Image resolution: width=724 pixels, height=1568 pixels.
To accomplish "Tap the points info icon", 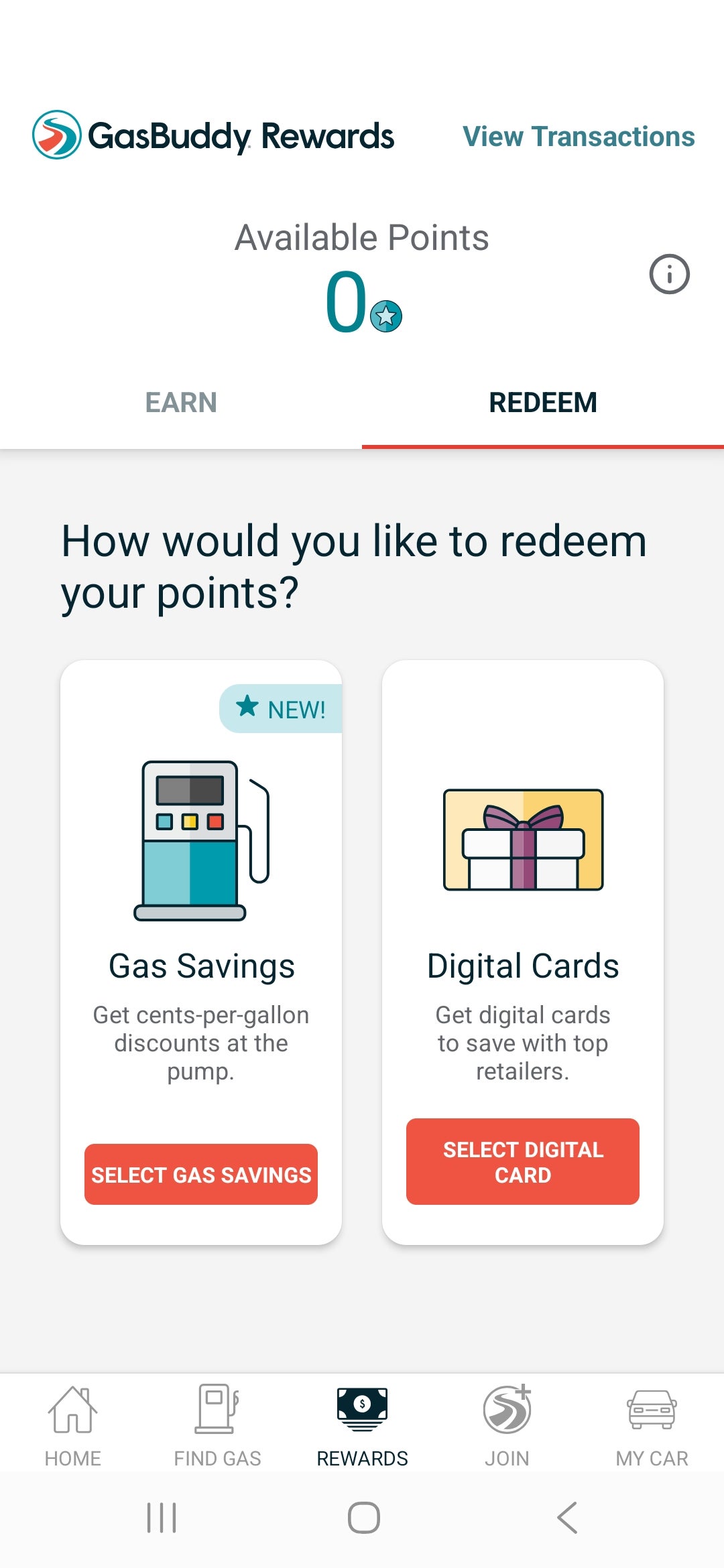I will pyautogui.click(x=669, y=274).
